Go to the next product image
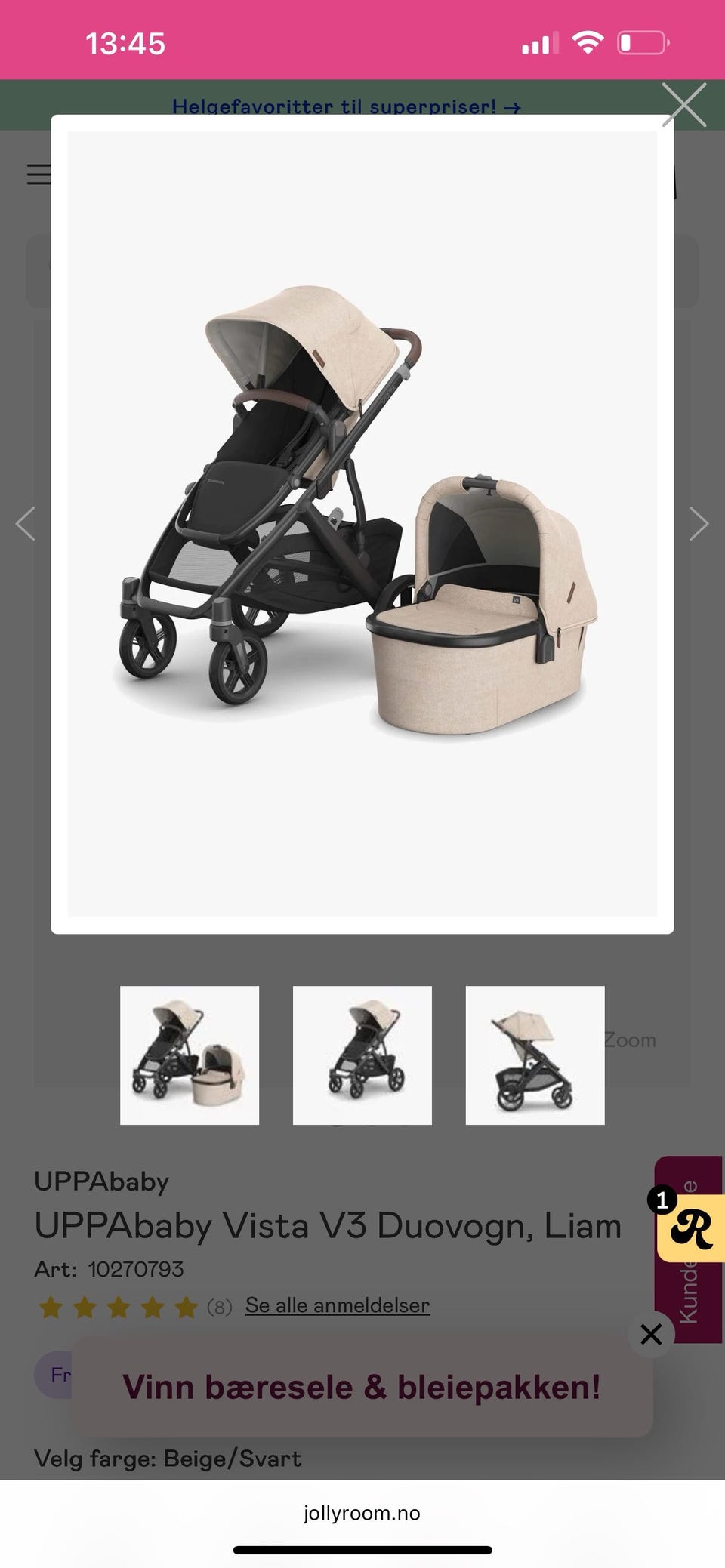 tap(699, 524)
